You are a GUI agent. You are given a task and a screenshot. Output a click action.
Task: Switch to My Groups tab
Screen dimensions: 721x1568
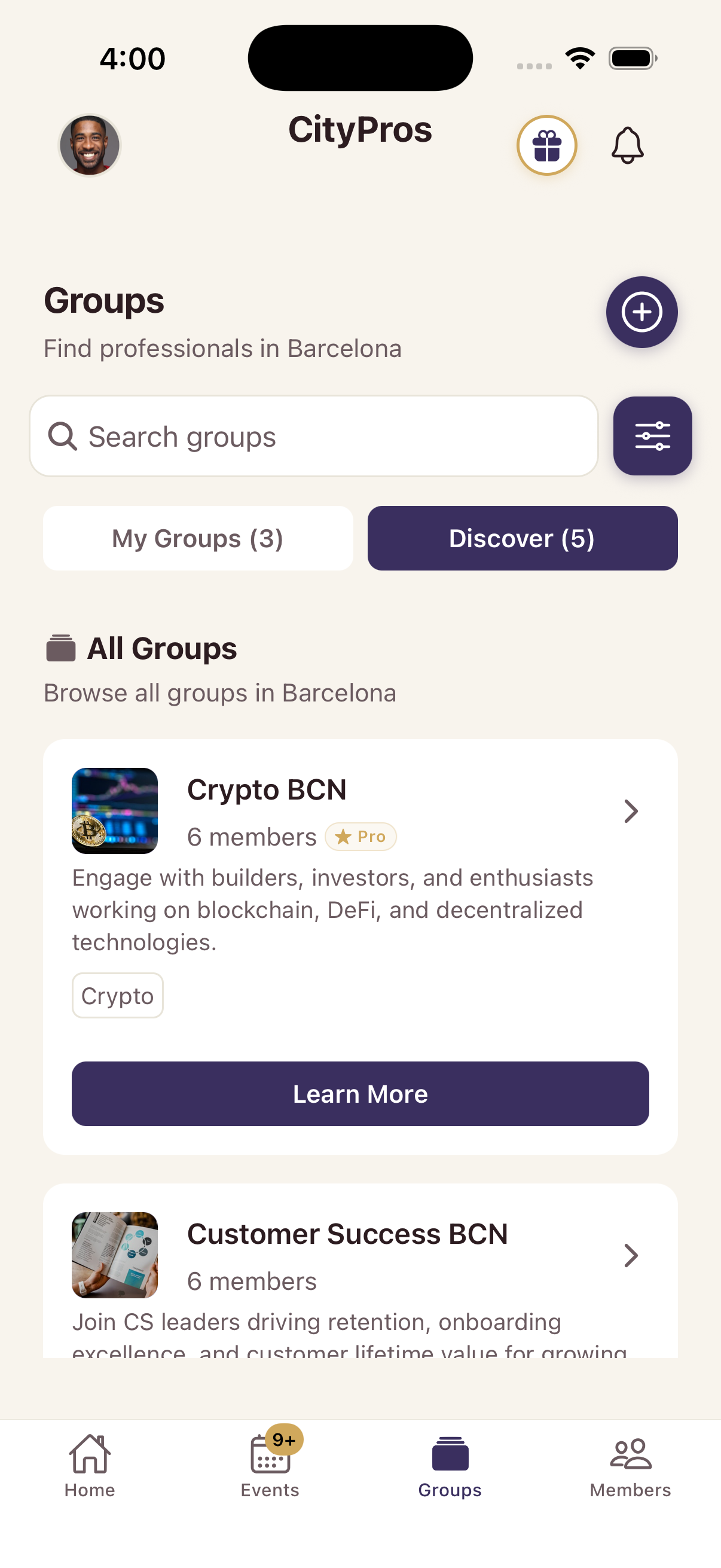[197, 538]
